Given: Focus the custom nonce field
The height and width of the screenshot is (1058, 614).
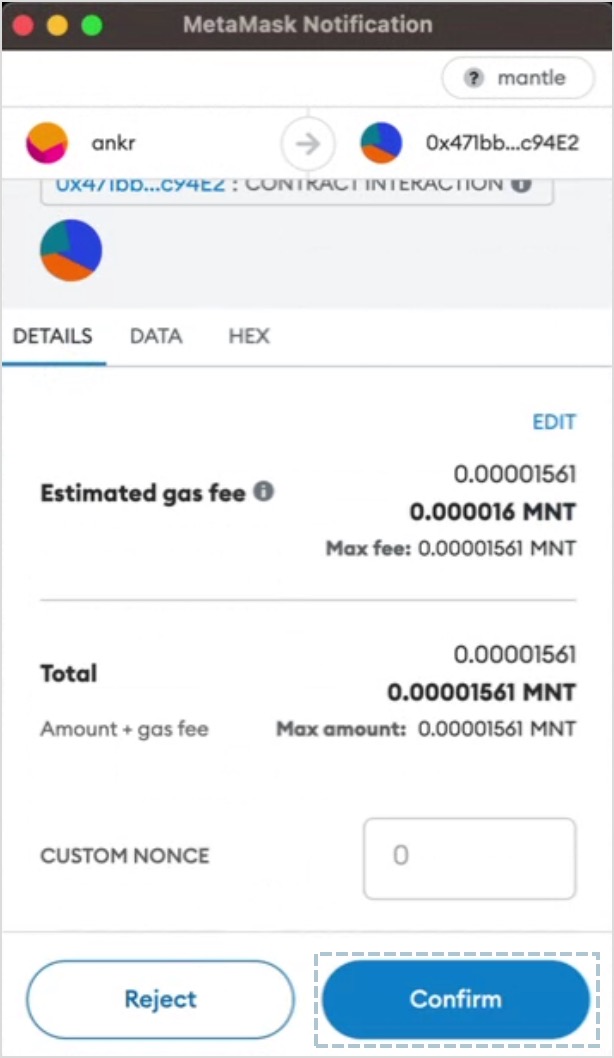Looking at the screenshot, I should [470, 858].
